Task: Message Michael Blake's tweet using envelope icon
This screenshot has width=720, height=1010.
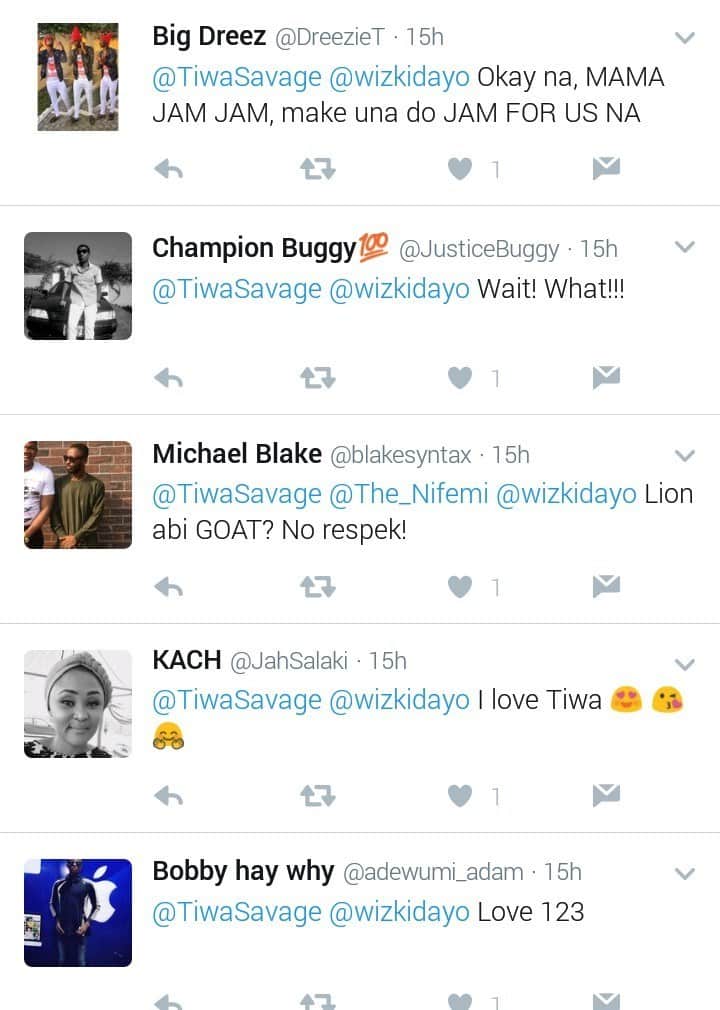Action: [606, 586]
